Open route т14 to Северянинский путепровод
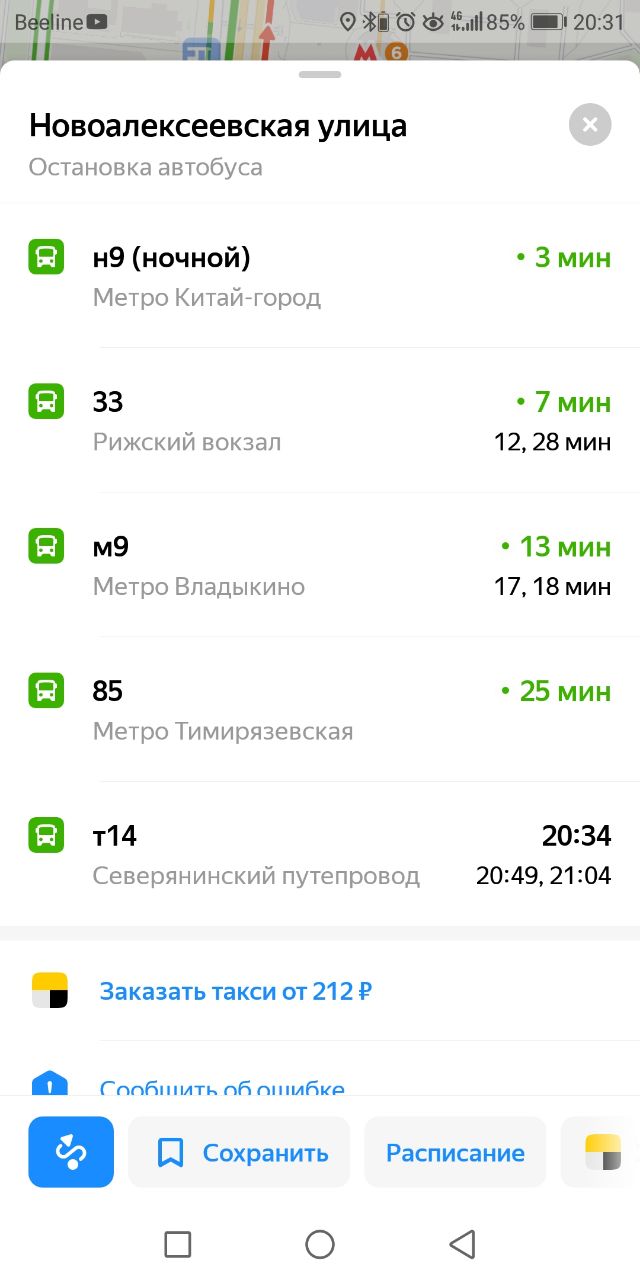Image resolution: width=640 pixels, height=1280 pixels. point(320,854)
